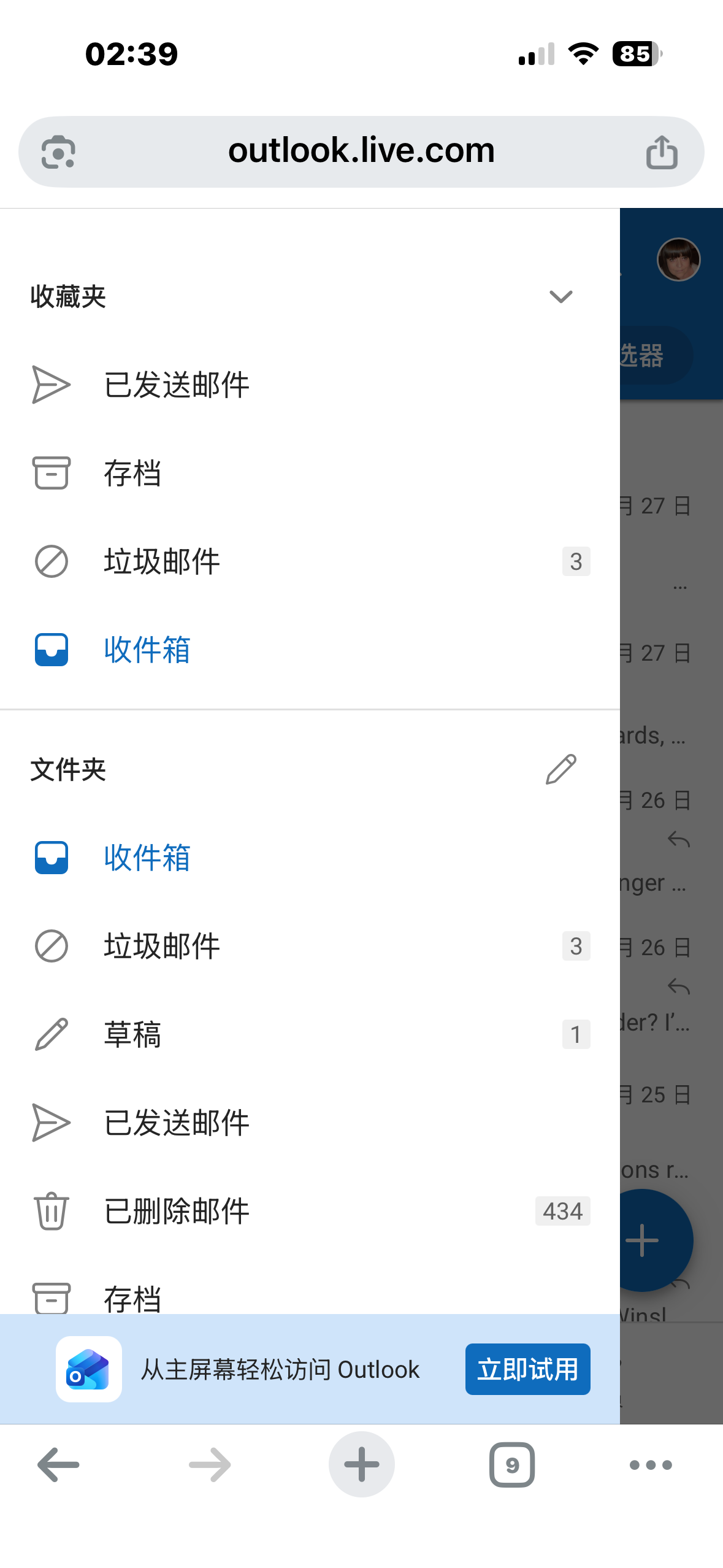Image resolution: width=723 pixels, height=1568 pixels.
Task: Open 存档 folder under 收藏夹
Action: [x=132, y=474]
